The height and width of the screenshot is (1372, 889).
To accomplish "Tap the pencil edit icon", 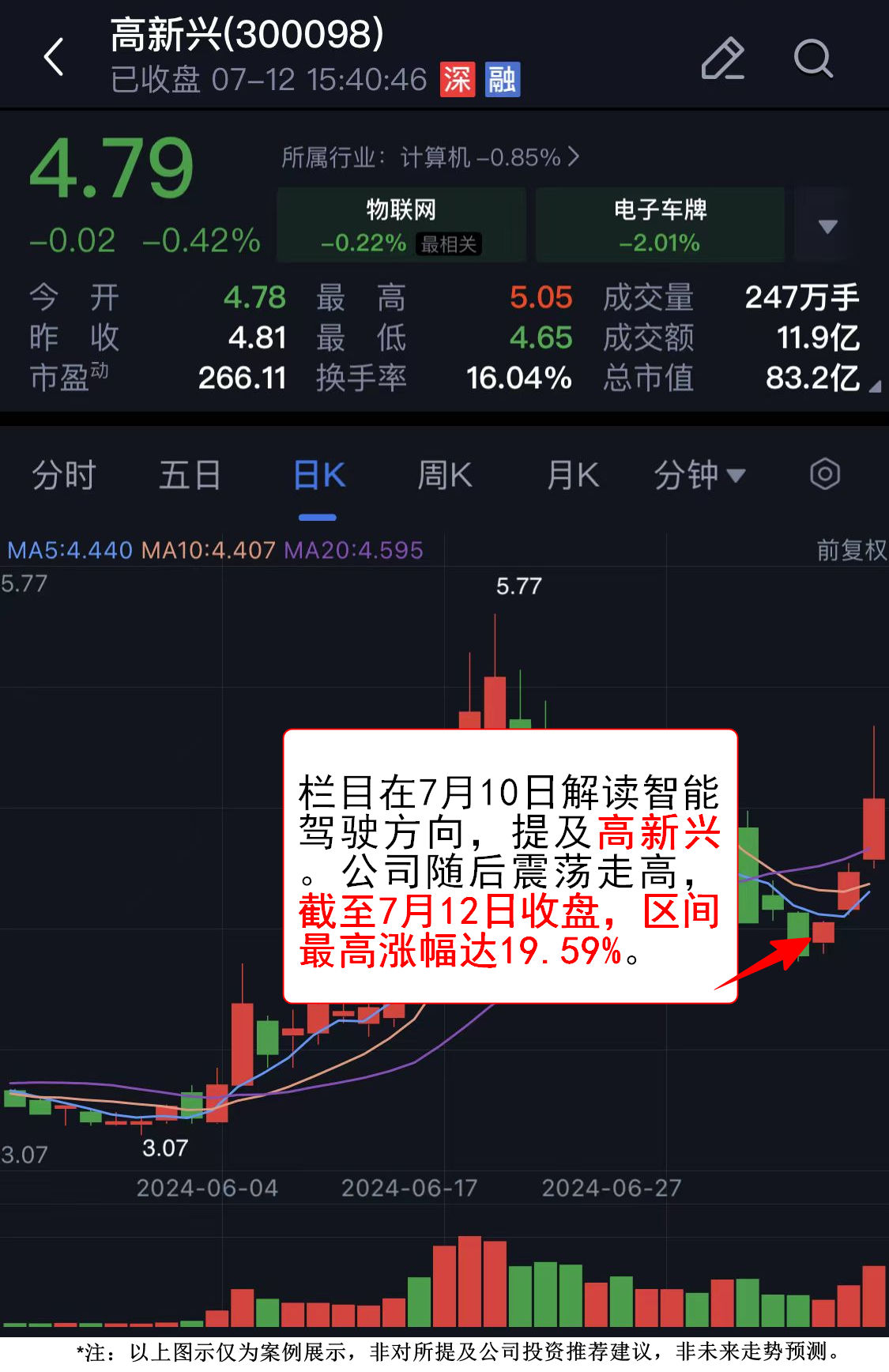I will (x=722, y=58).
